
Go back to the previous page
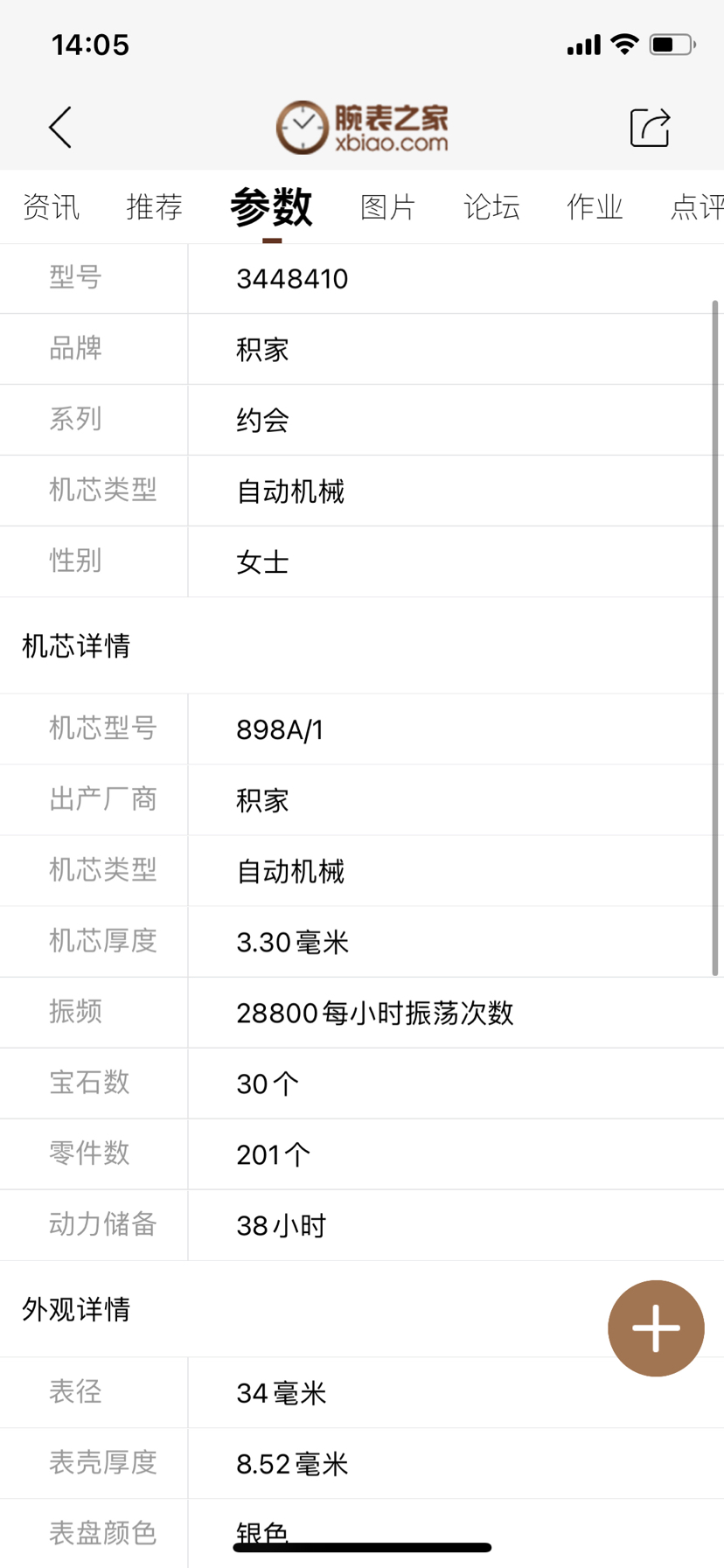point(60,128)
